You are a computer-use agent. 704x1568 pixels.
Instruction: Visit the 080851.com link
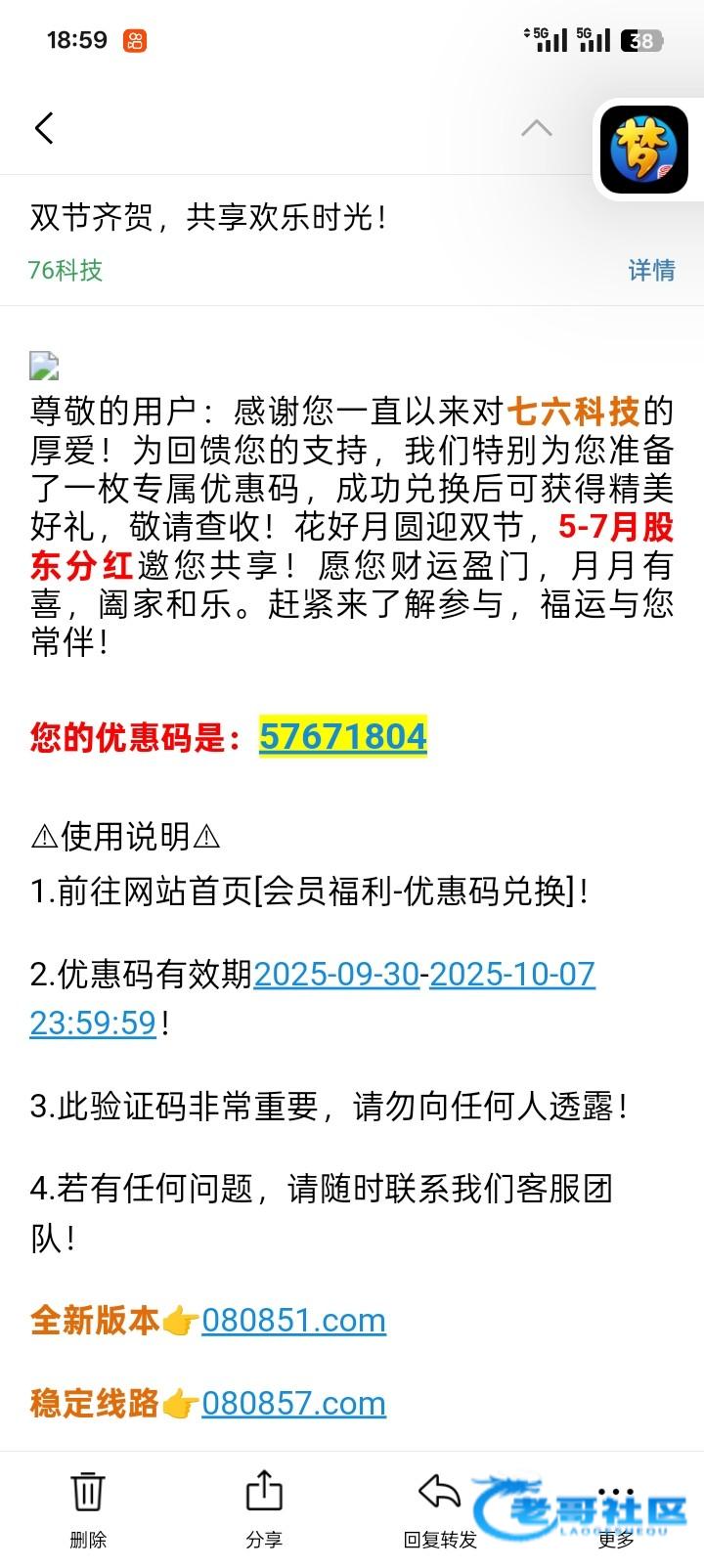point(293,1321)
